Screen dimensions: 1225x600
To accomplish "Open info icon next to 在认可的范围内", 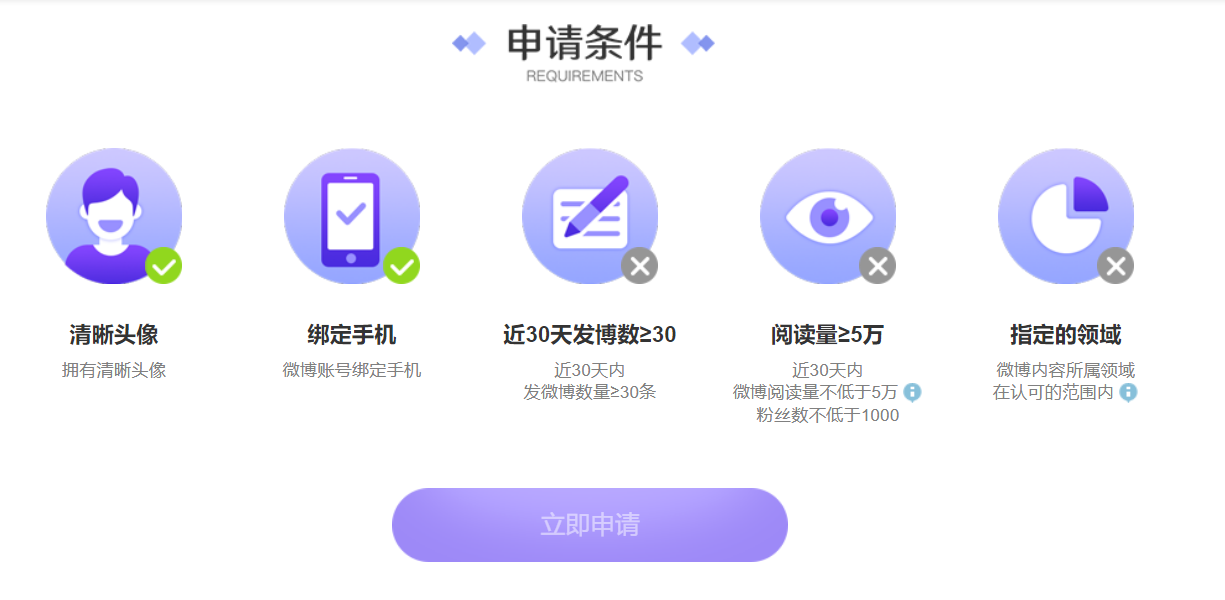I will pyautogui.click(x=1128, y=393).
